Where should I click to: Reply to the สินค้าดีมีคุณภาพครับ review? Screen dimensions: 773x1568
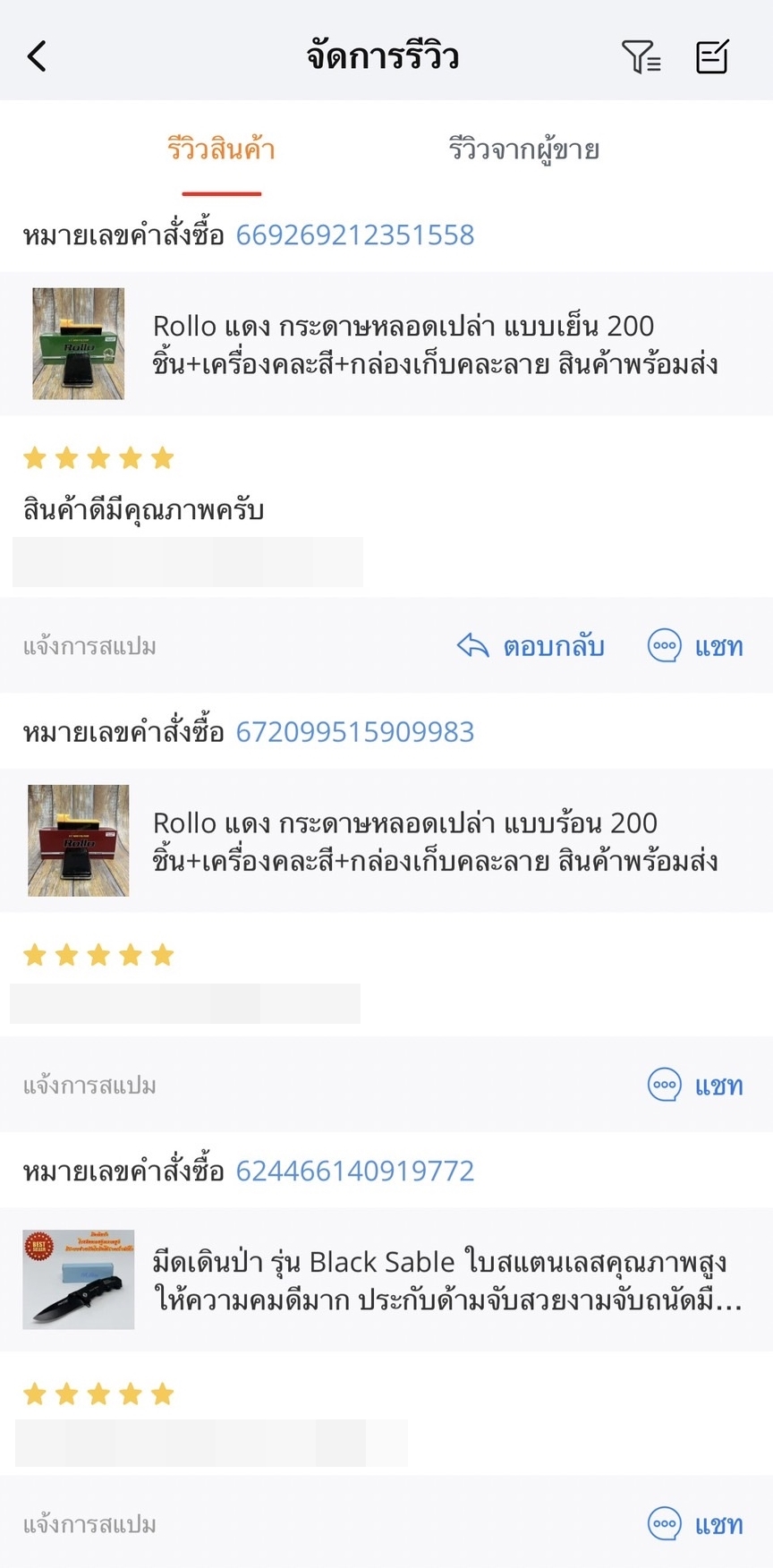coord(531,646)
